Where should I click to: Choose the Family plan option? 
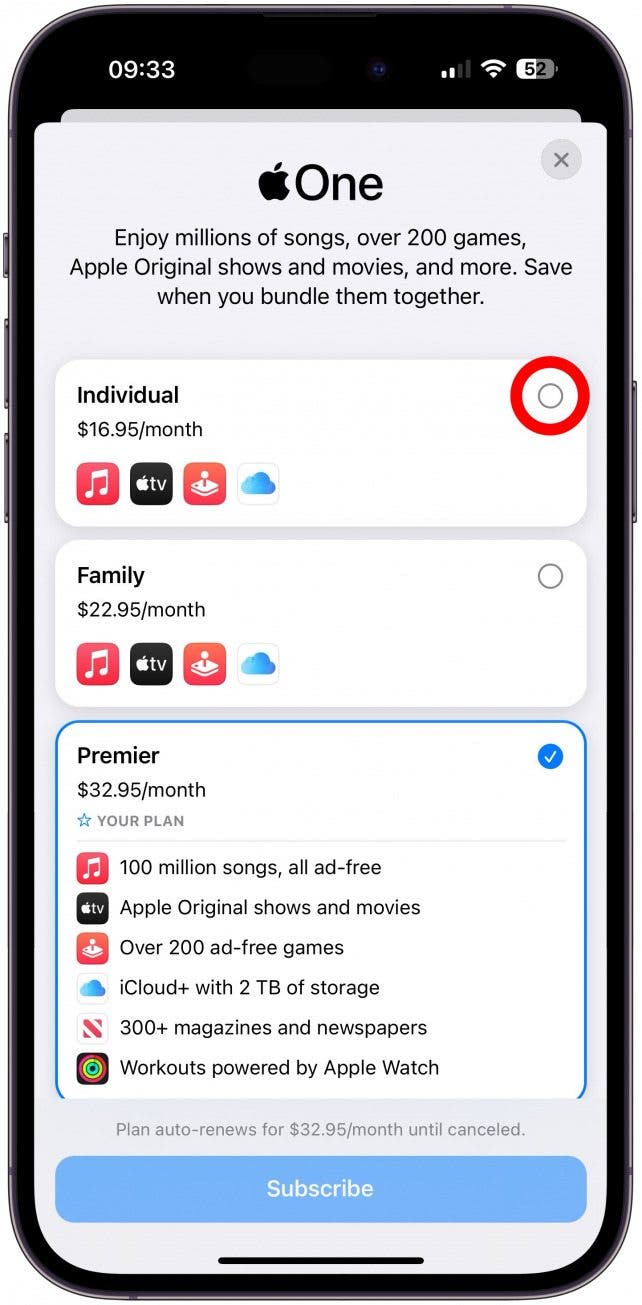550,576
